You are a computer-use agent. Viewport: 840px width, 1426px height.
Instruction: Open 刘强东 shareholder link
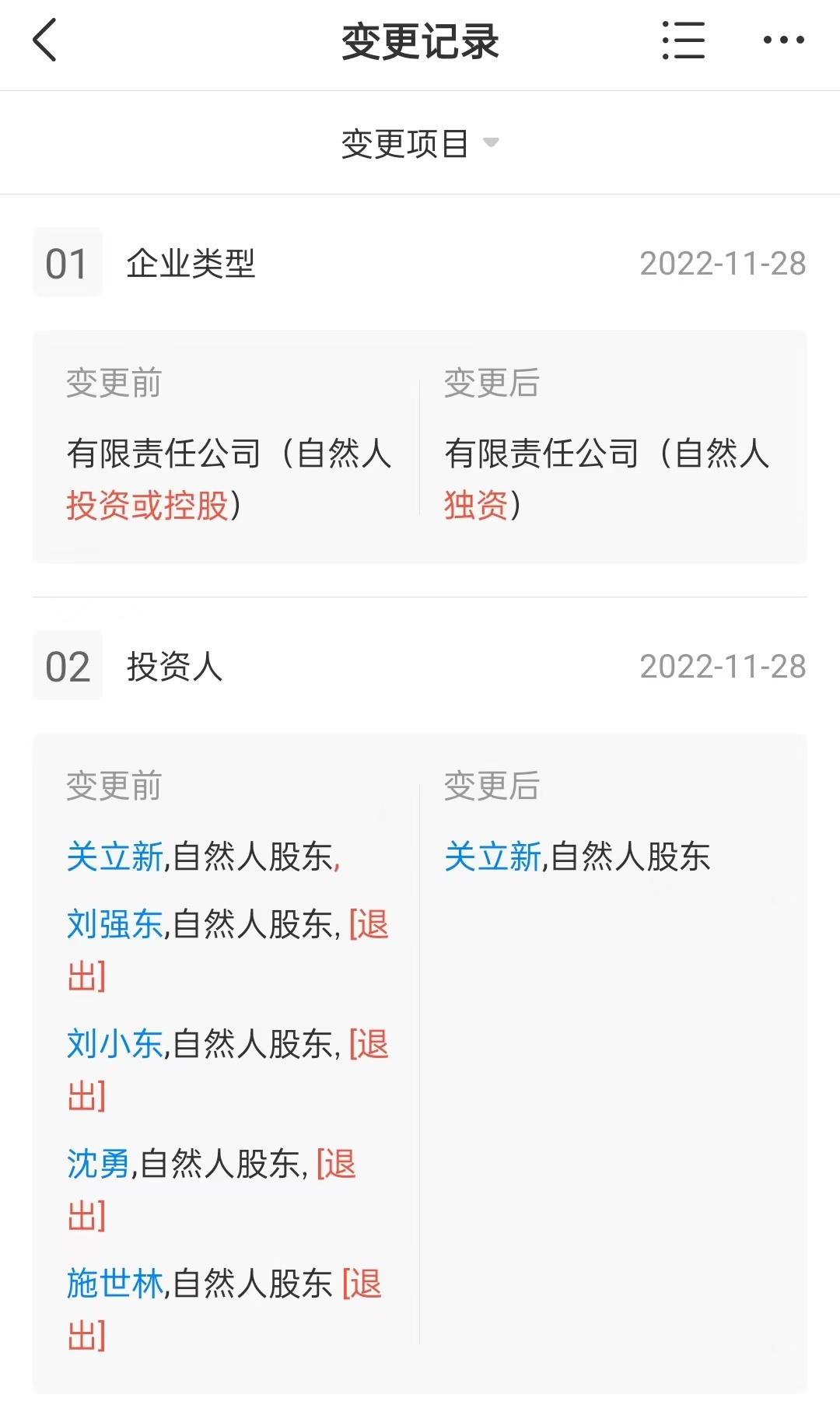coord(114,924)
